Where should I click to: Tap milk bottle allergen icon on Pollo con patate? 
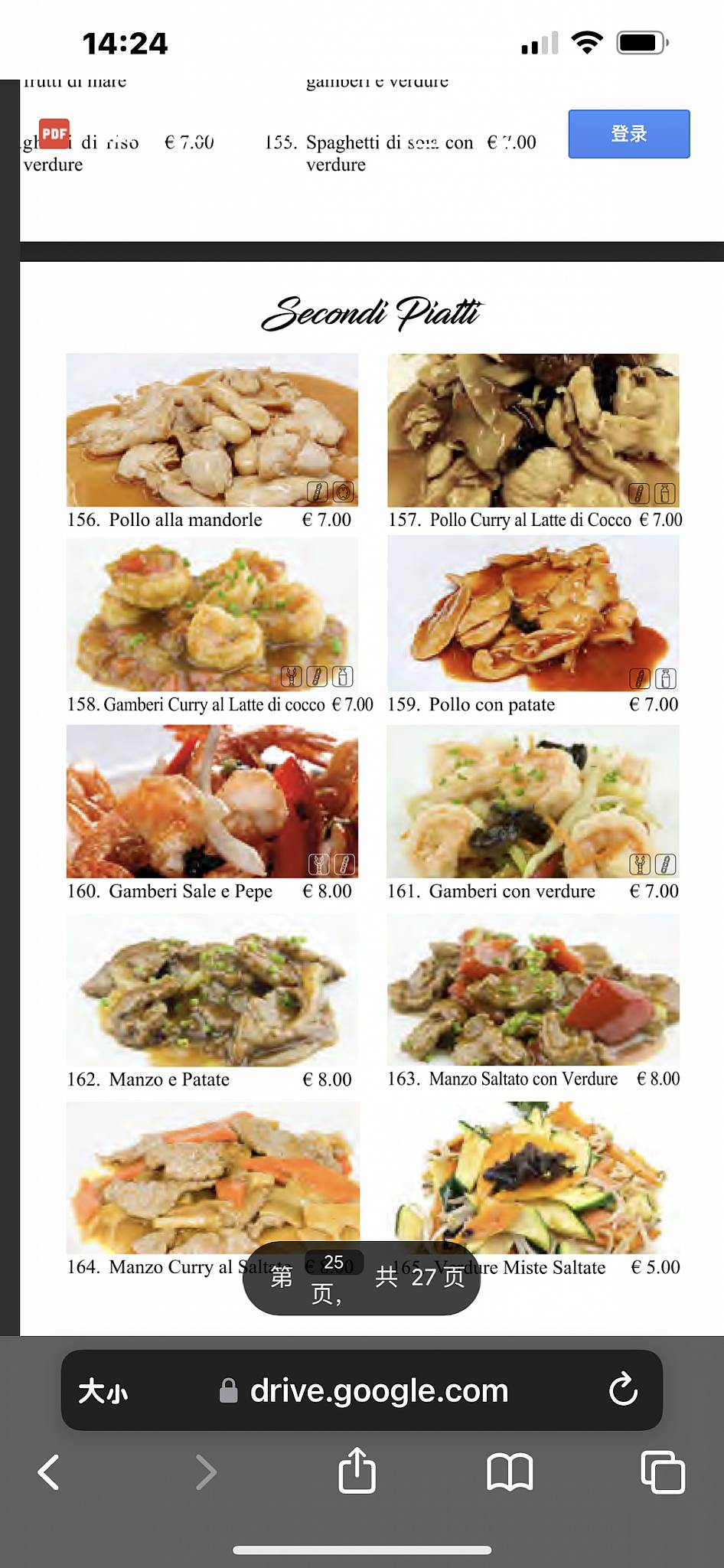point(665,678)
